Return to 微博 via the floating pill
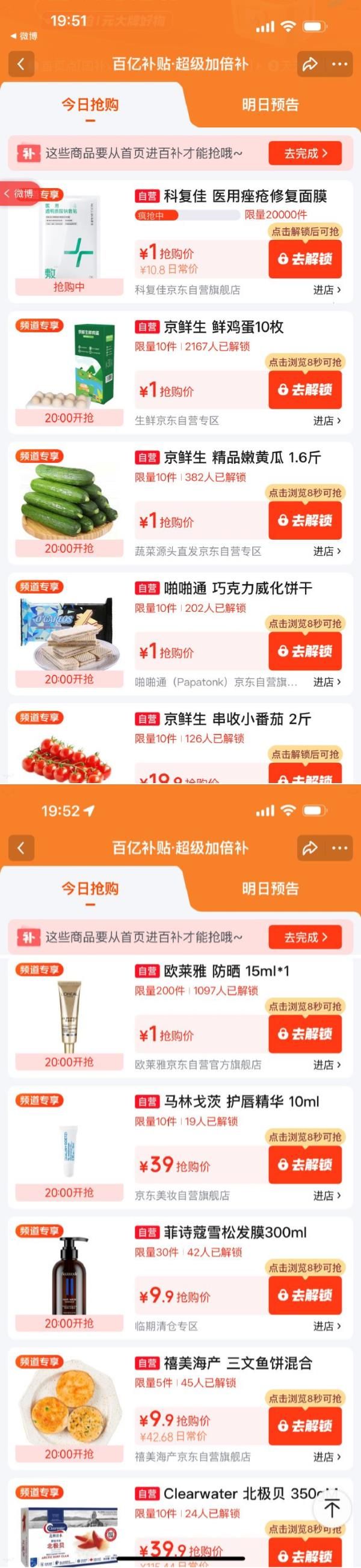The height and width of the screenshot is (1568, 361). click(18, 194)
